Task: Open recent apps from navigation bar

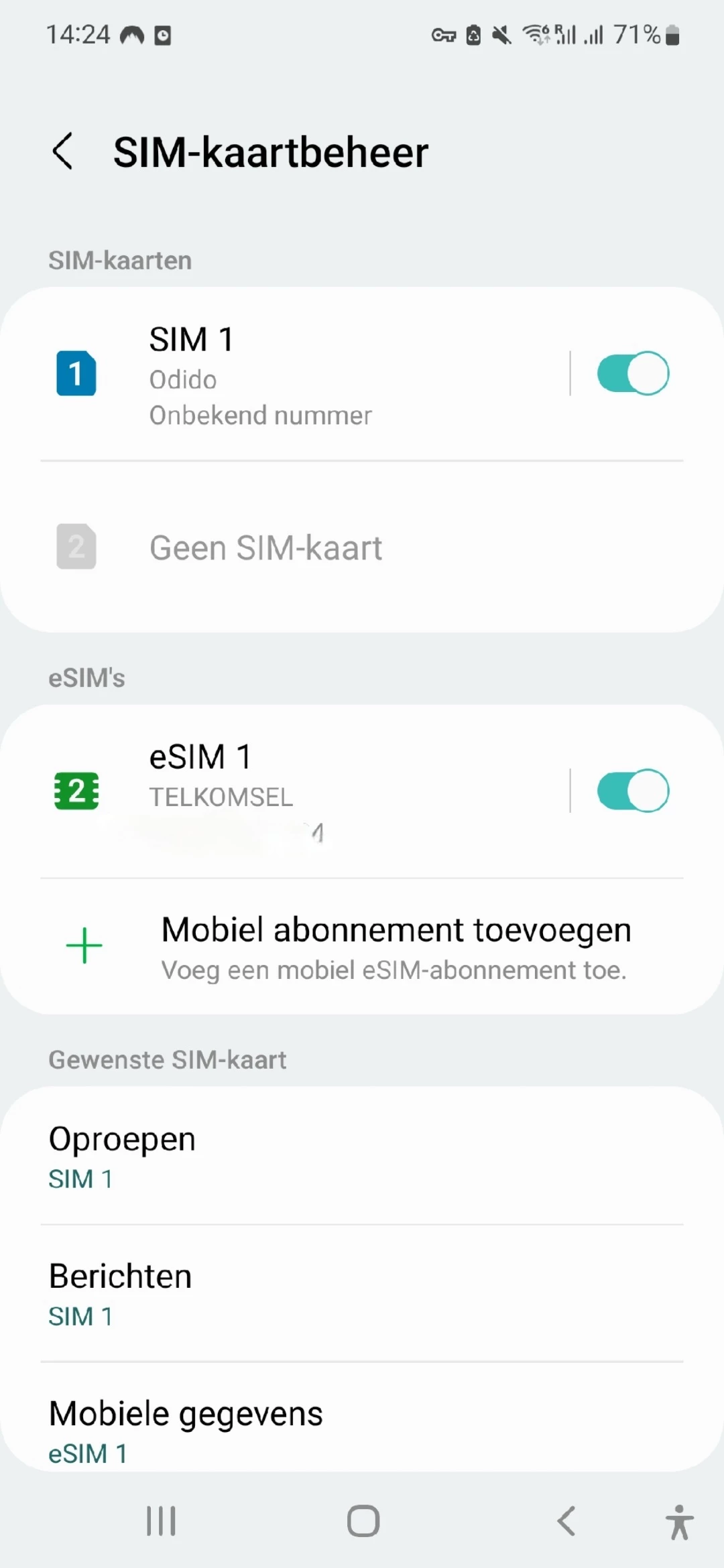Action: [x=161, y=1521]
